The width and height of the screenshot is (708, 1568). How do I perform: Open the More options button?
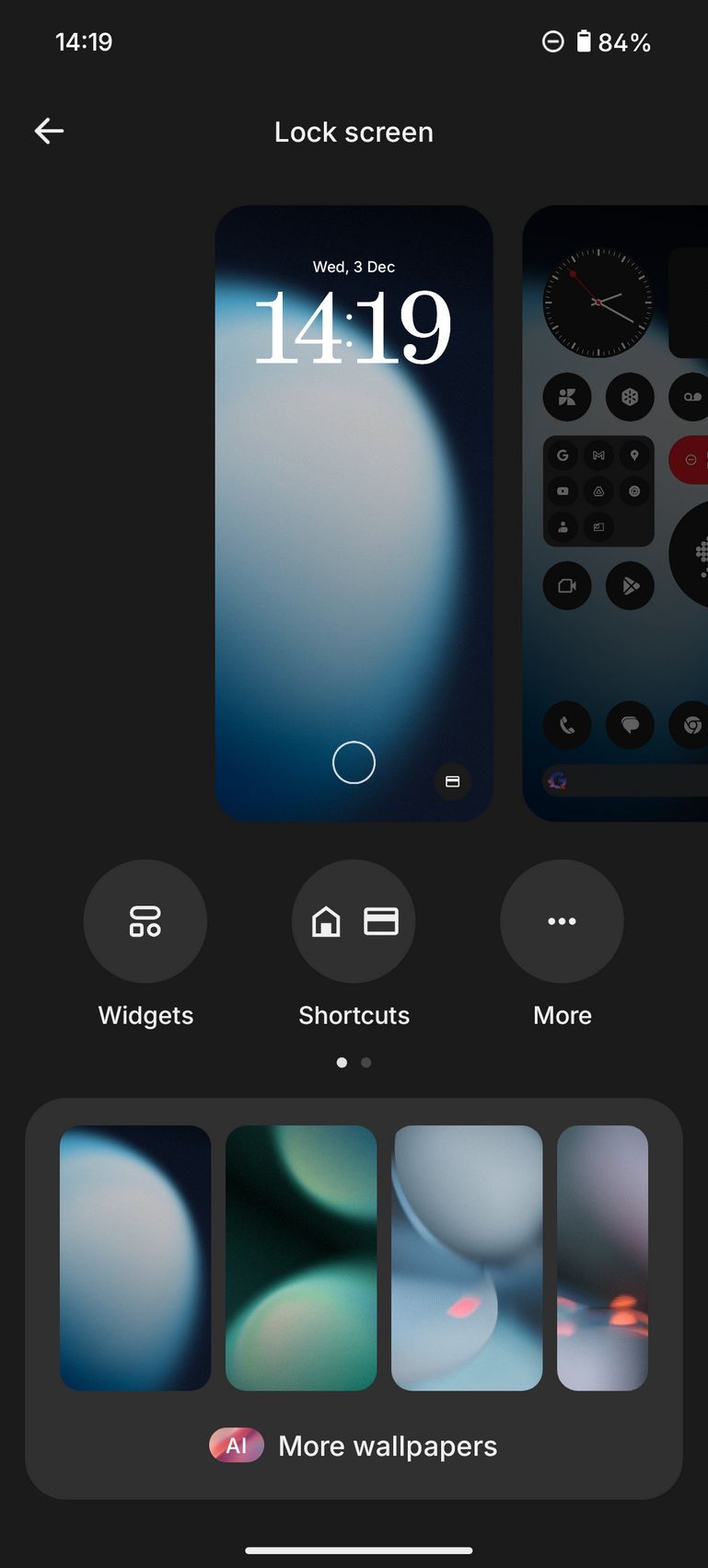[562, 921]
